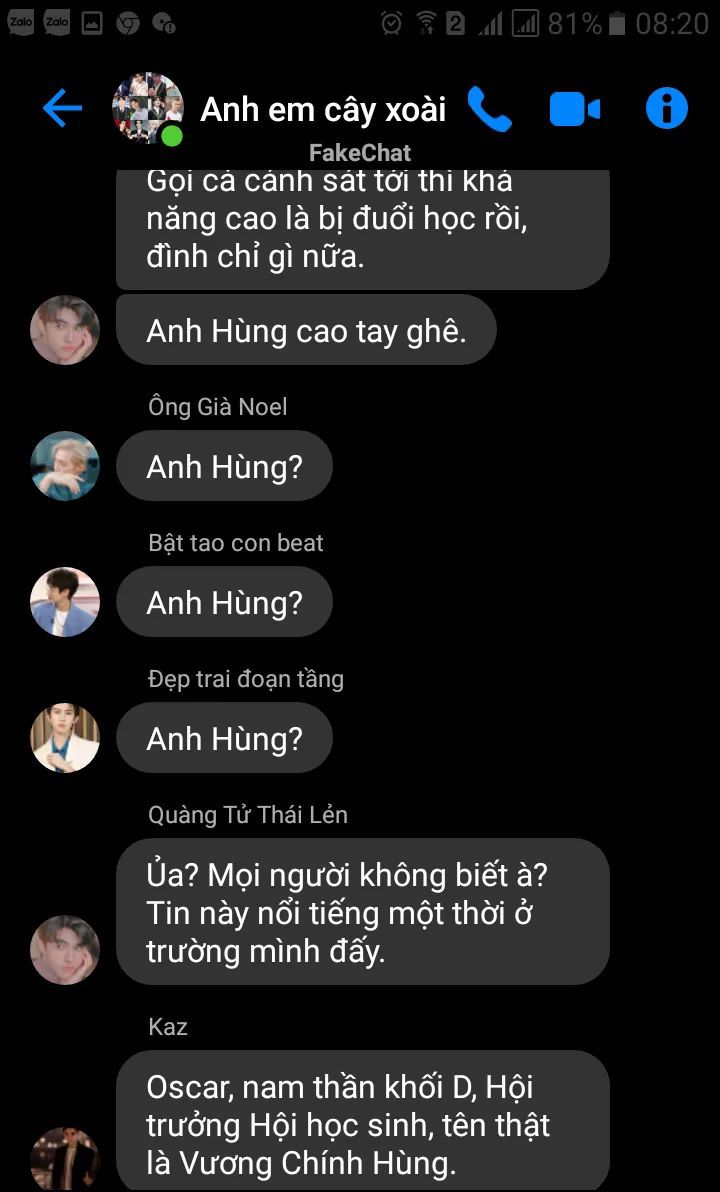Open Đẹp trai đoạn tầng's profile picture
The height and width of the screenshot is (1192, 720).
coord(65,738)
